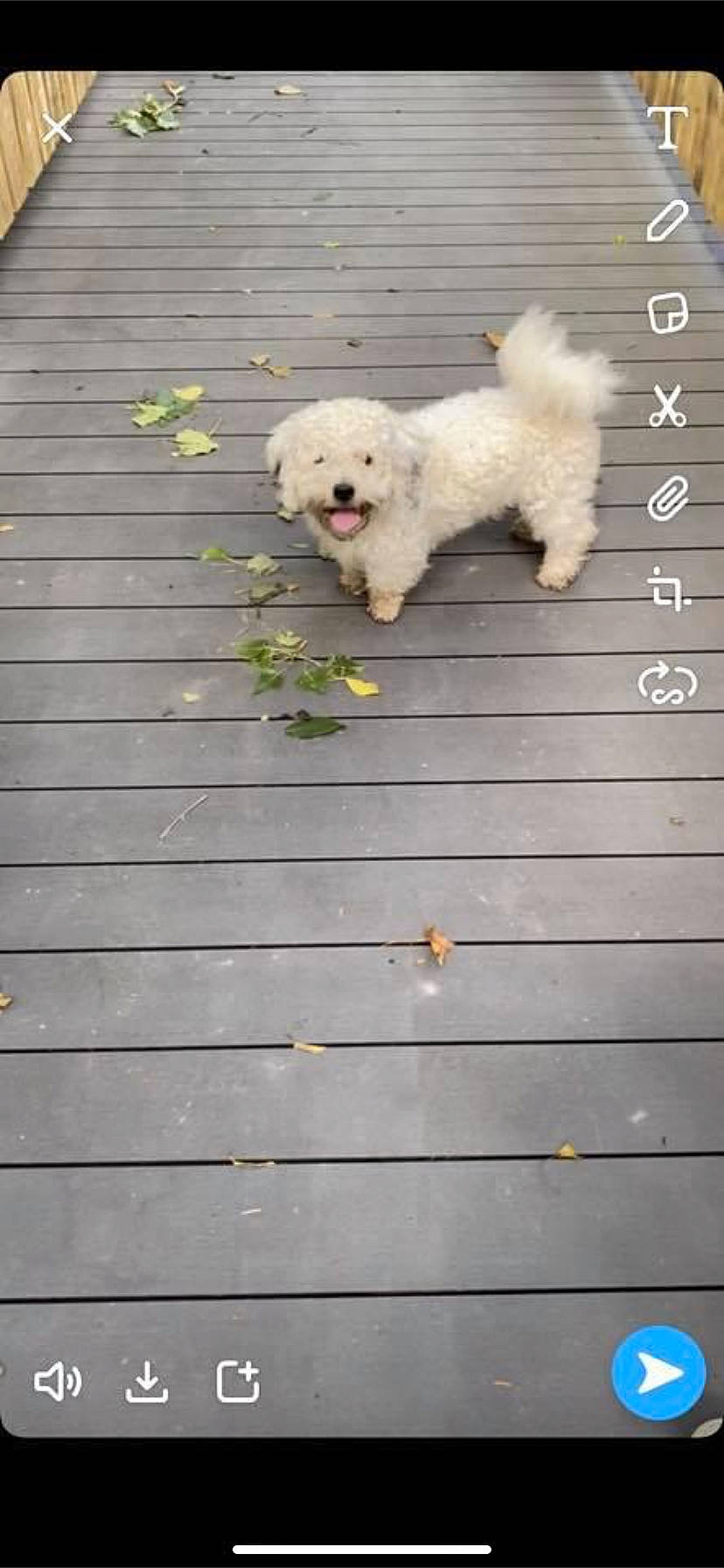Select the scissors cutout tool
This screenshot has height=1568, width=724.
click(667, 406)
